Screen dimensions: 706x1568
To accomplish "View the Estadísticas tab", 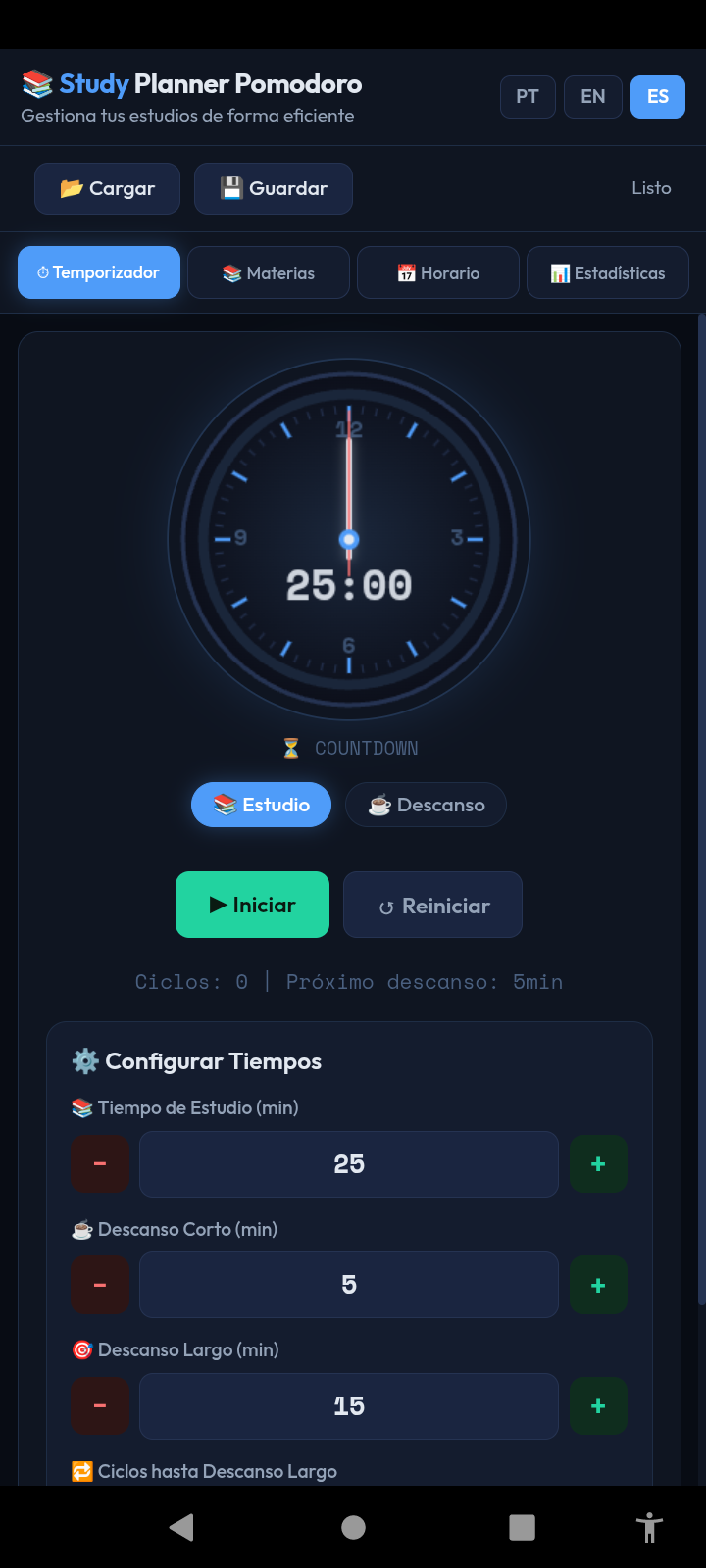I will pos(608,272).
